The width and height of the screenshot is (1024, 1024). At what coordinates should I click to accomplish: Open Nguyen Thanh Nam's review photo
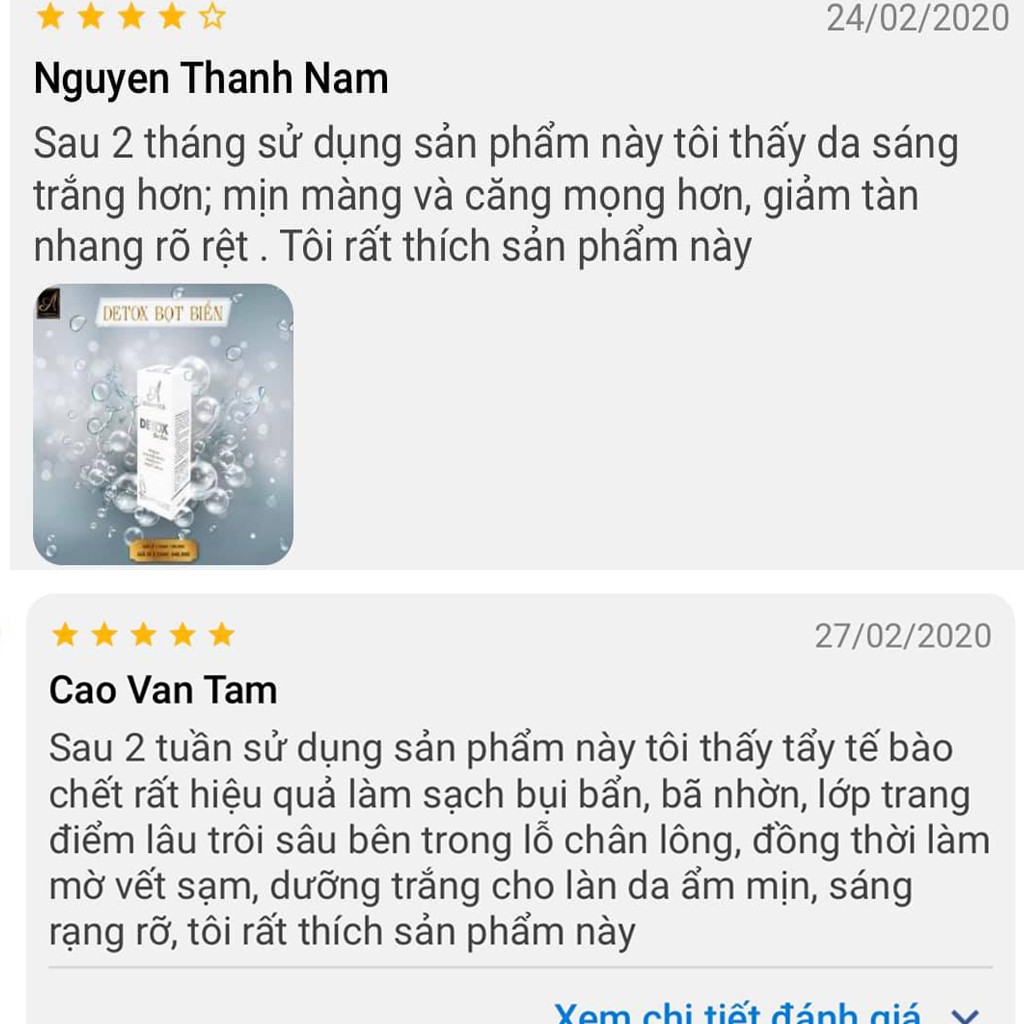163,424
